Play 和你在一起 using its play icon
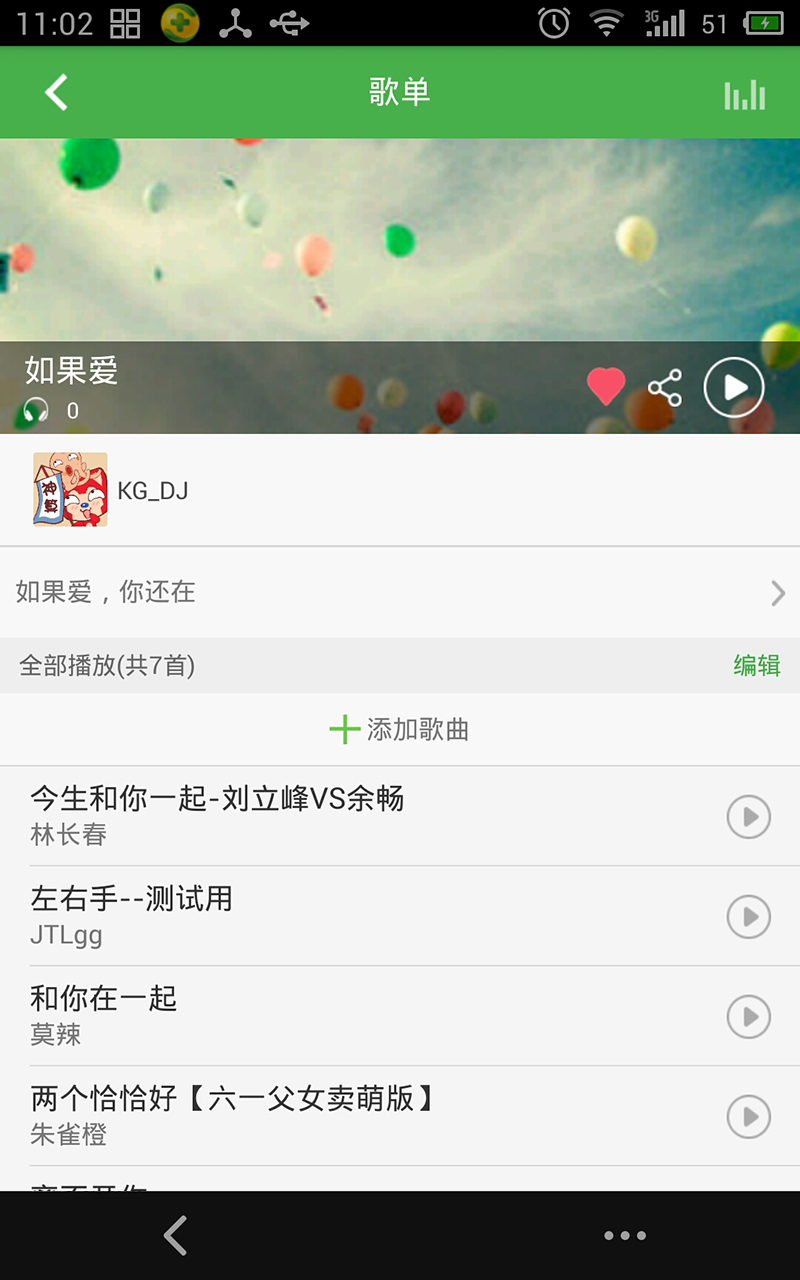This screenshot has height=1280, width=800. click(749, 1016)
